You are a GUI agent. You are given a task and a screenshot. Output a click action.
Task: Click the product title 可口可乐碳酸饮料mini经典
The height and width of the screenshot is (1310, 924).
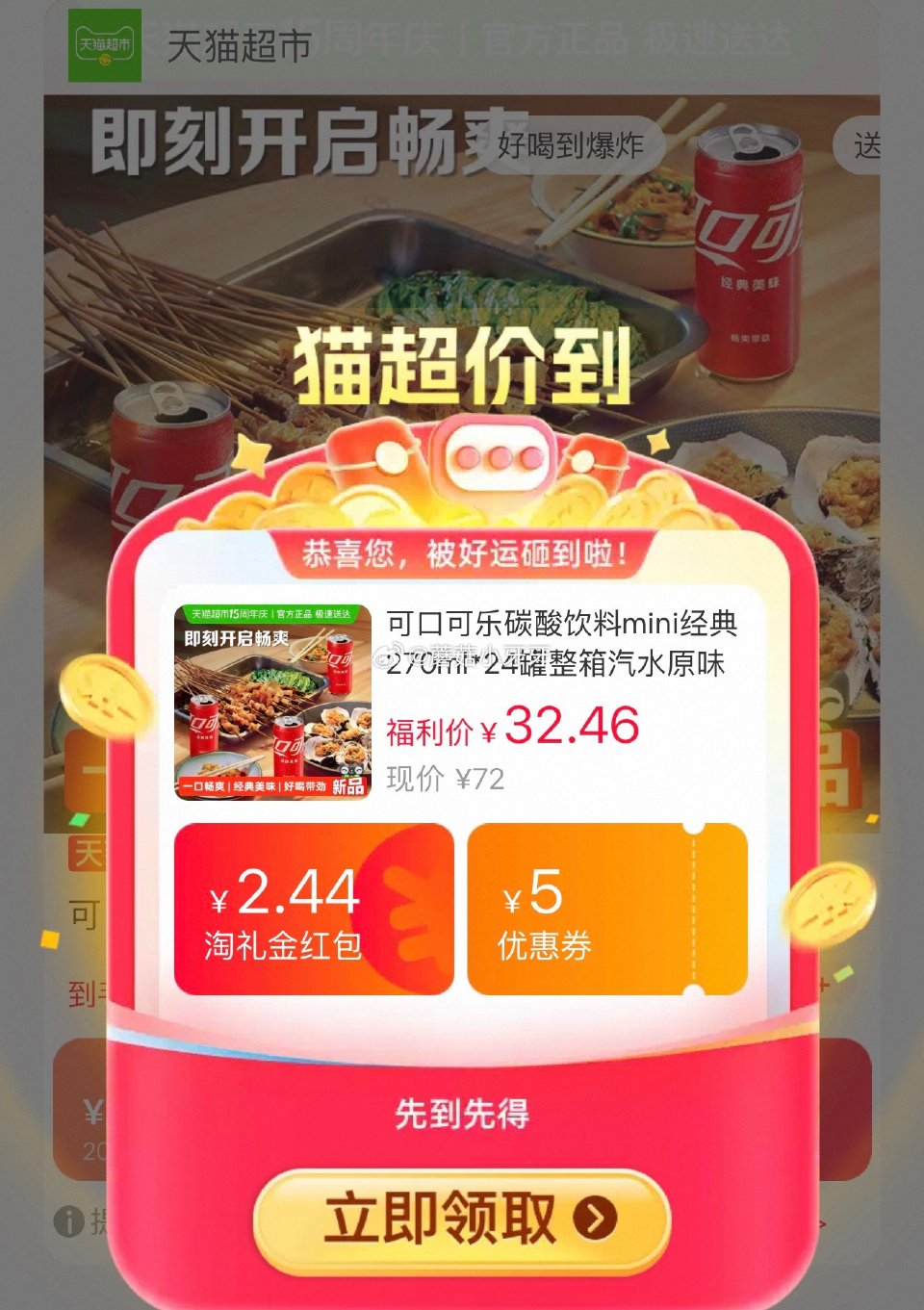pyautogui.click(x=558, y=627)
